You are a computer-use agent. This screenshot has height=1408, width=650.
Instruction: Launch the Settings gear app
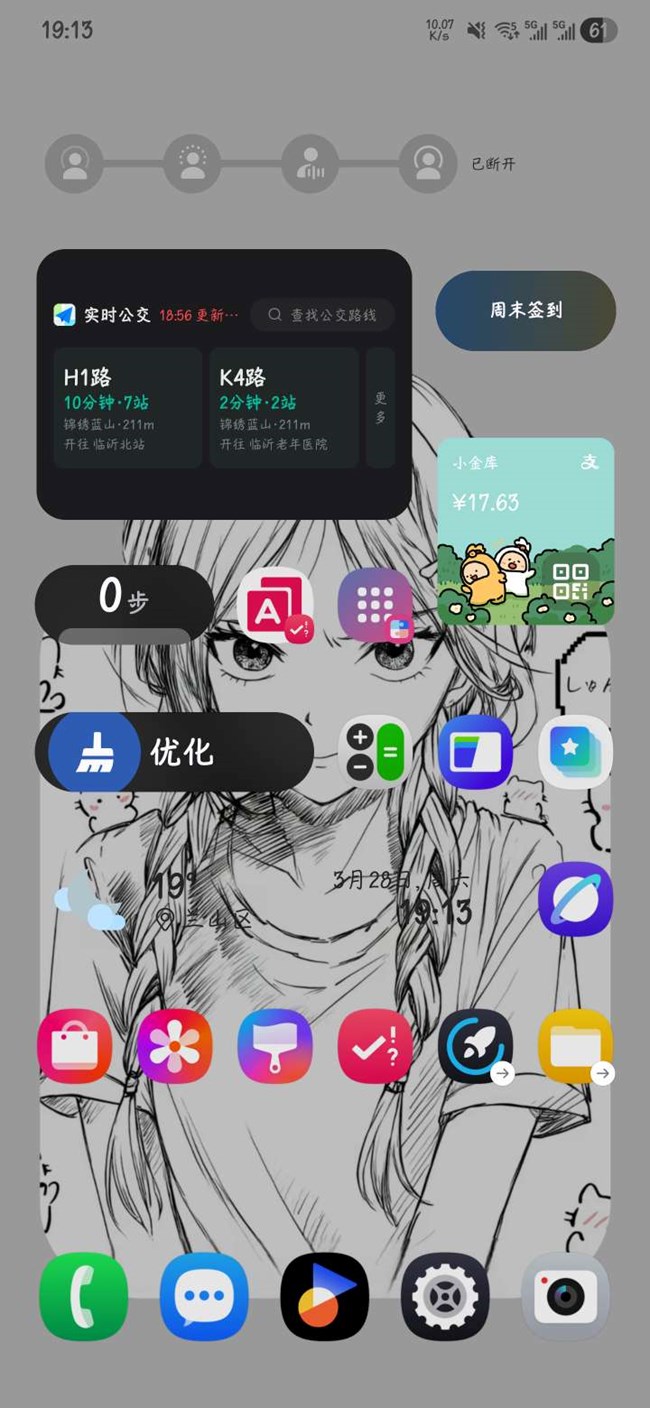coord(445,1296)
